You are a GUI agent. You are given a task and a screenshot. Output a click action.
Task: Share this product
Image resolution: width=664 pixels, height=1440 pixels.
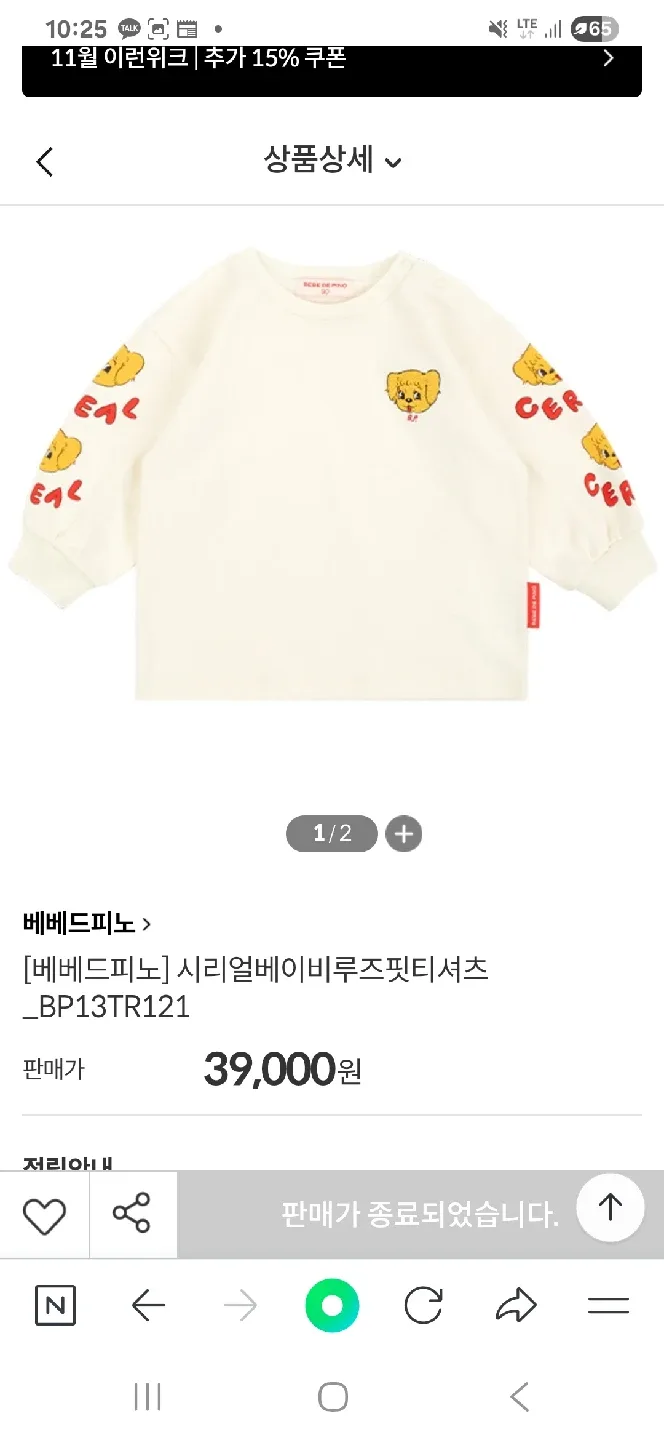pos(132,1213)
